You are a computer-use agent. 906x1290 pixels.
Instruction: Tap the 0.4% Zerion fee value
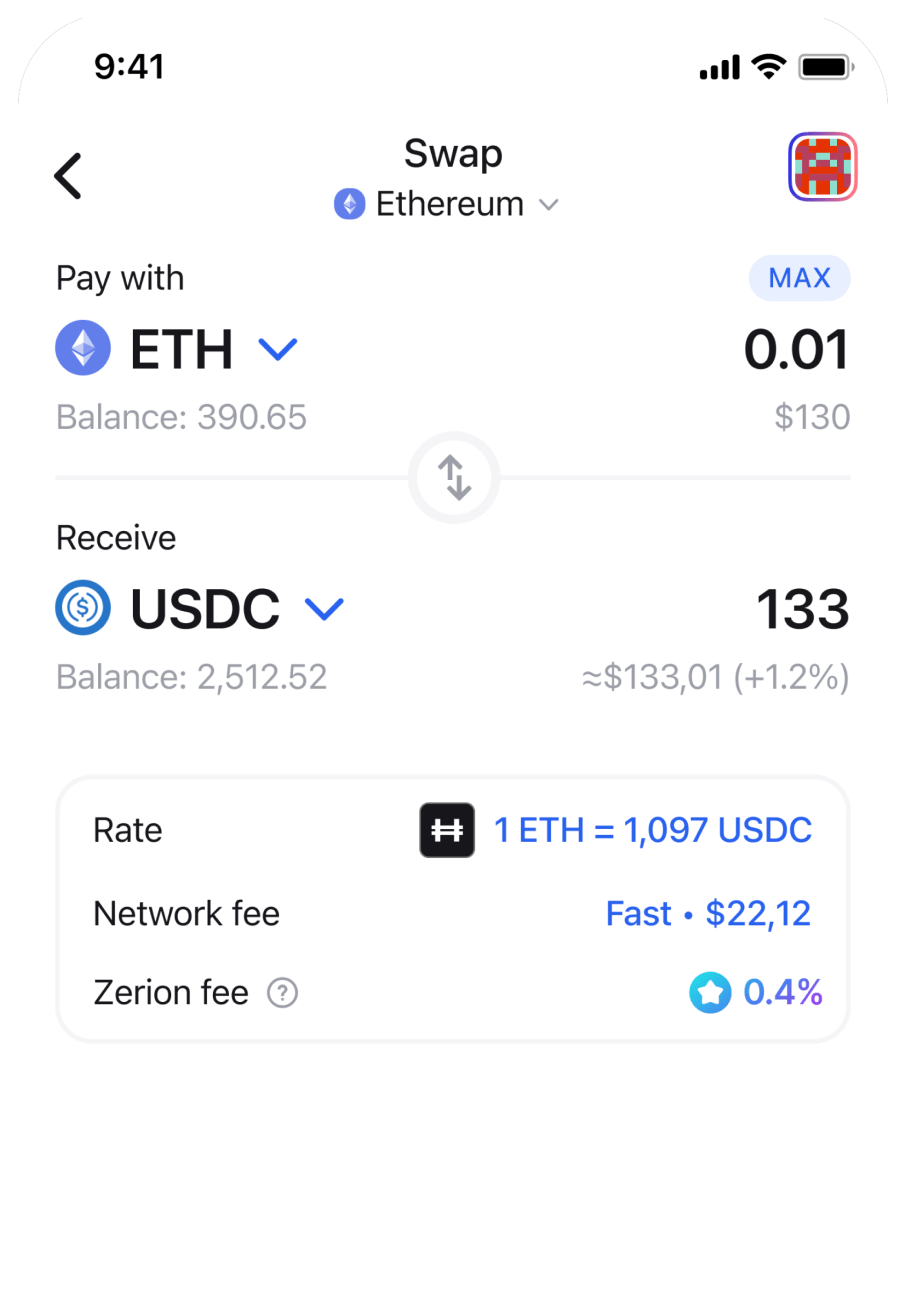(783, 993)
